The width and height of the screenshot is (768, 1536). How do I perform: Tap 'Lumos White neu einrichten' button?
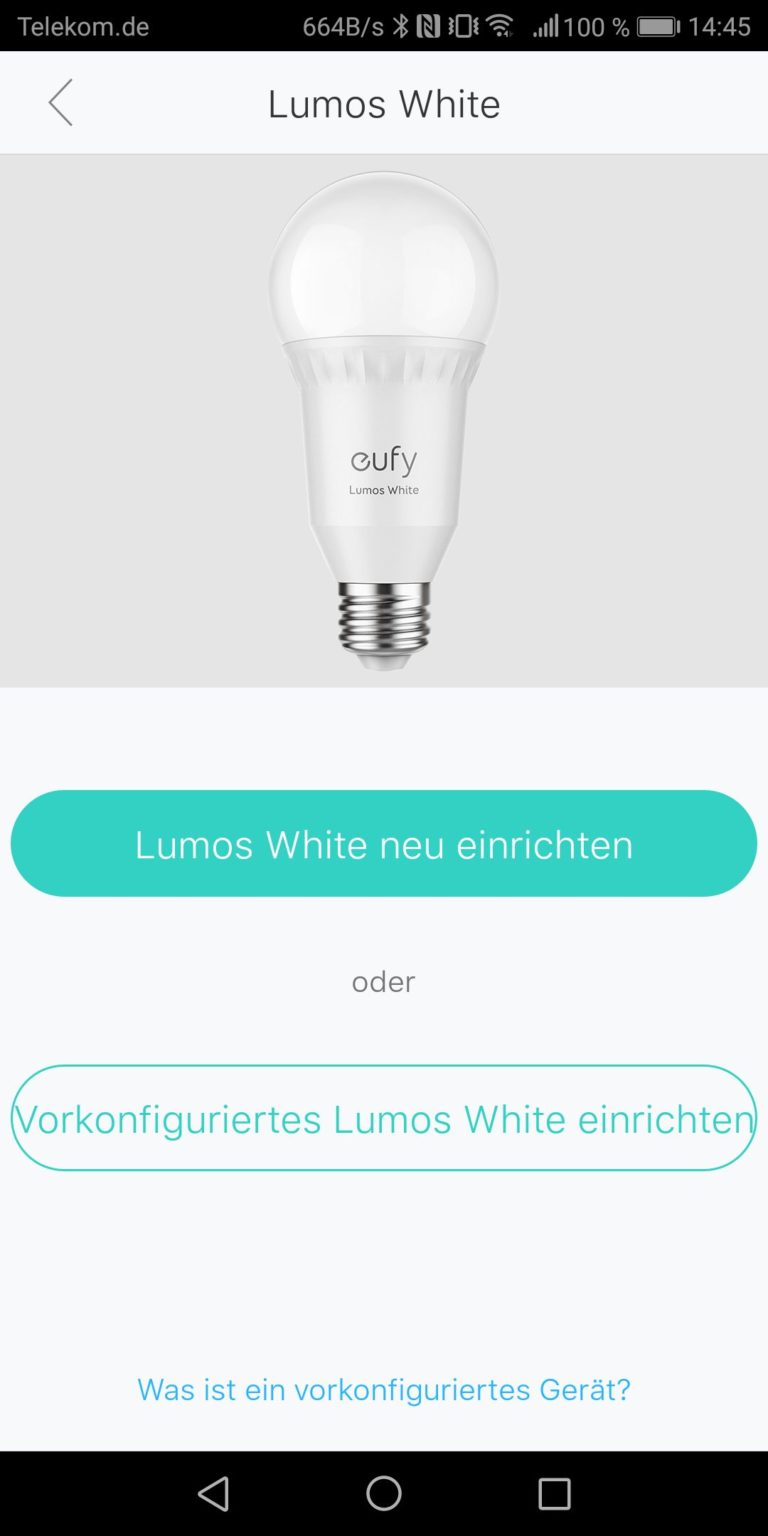[384, 844]
